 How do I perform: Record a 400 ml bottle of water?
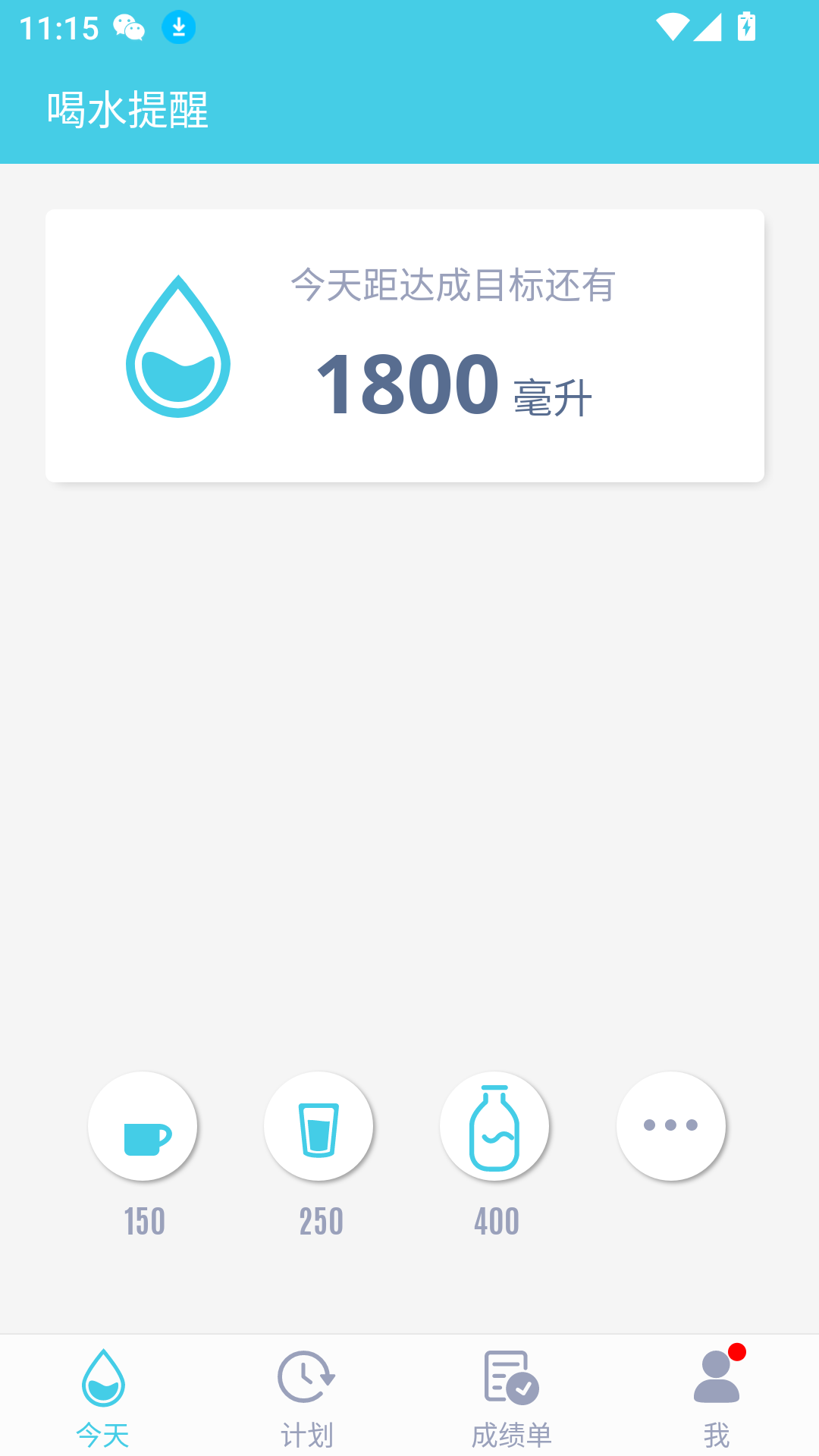(x=494, y=1126)
